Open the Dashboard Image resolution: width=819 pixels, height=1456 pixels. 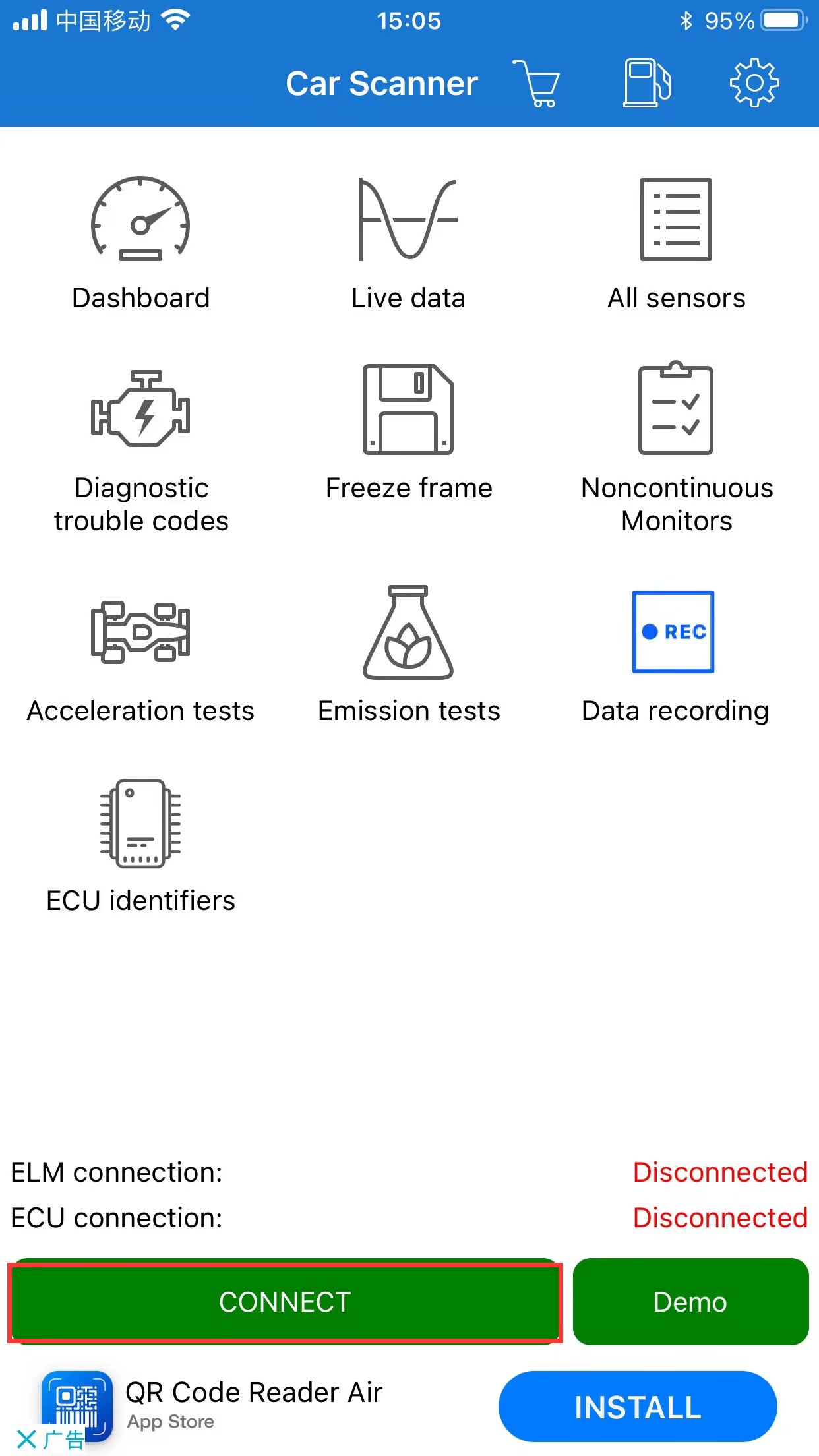[x=140, y=242]
